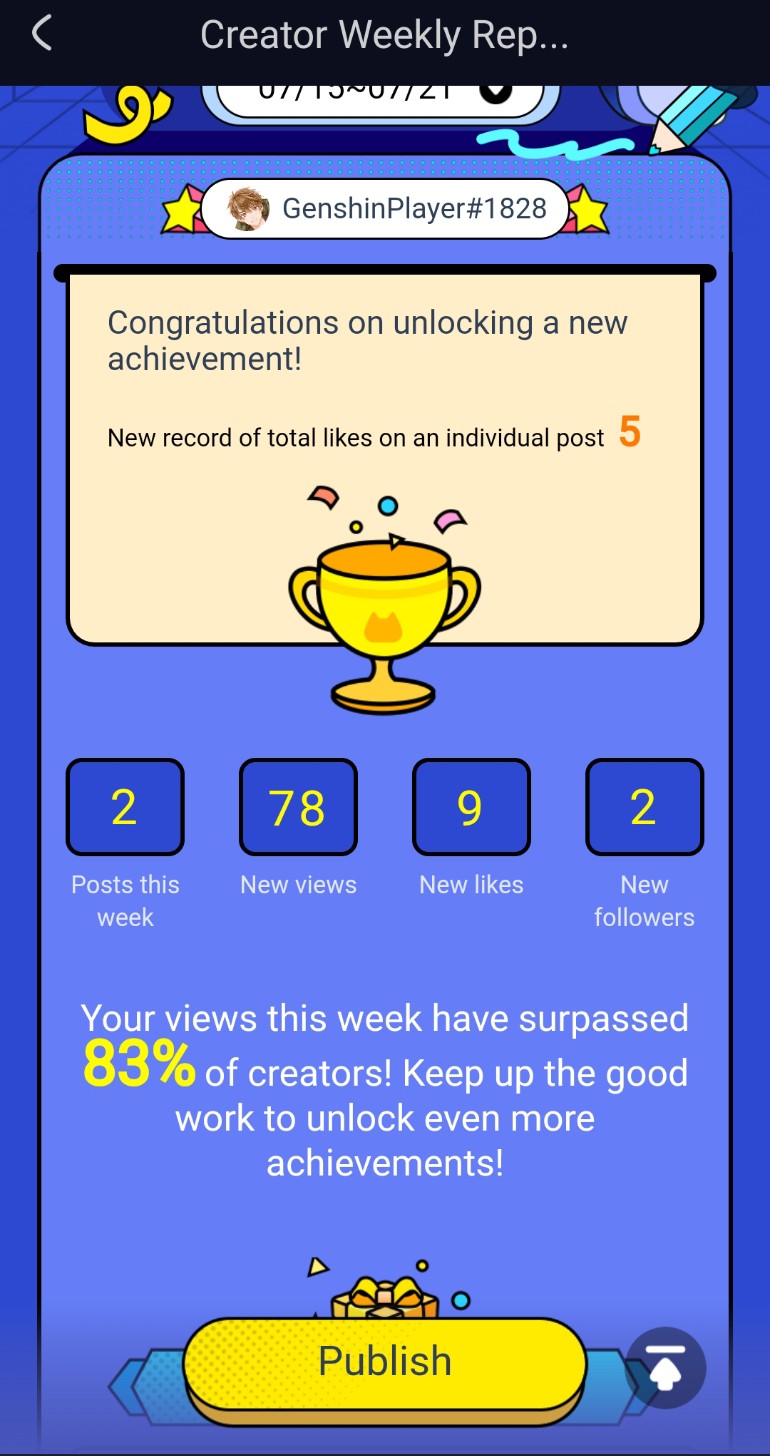Screen dimensions: 770x1456
Task: Go back from Creator Weekly Report
Action: pyautogui.click(x=42, y=34)
